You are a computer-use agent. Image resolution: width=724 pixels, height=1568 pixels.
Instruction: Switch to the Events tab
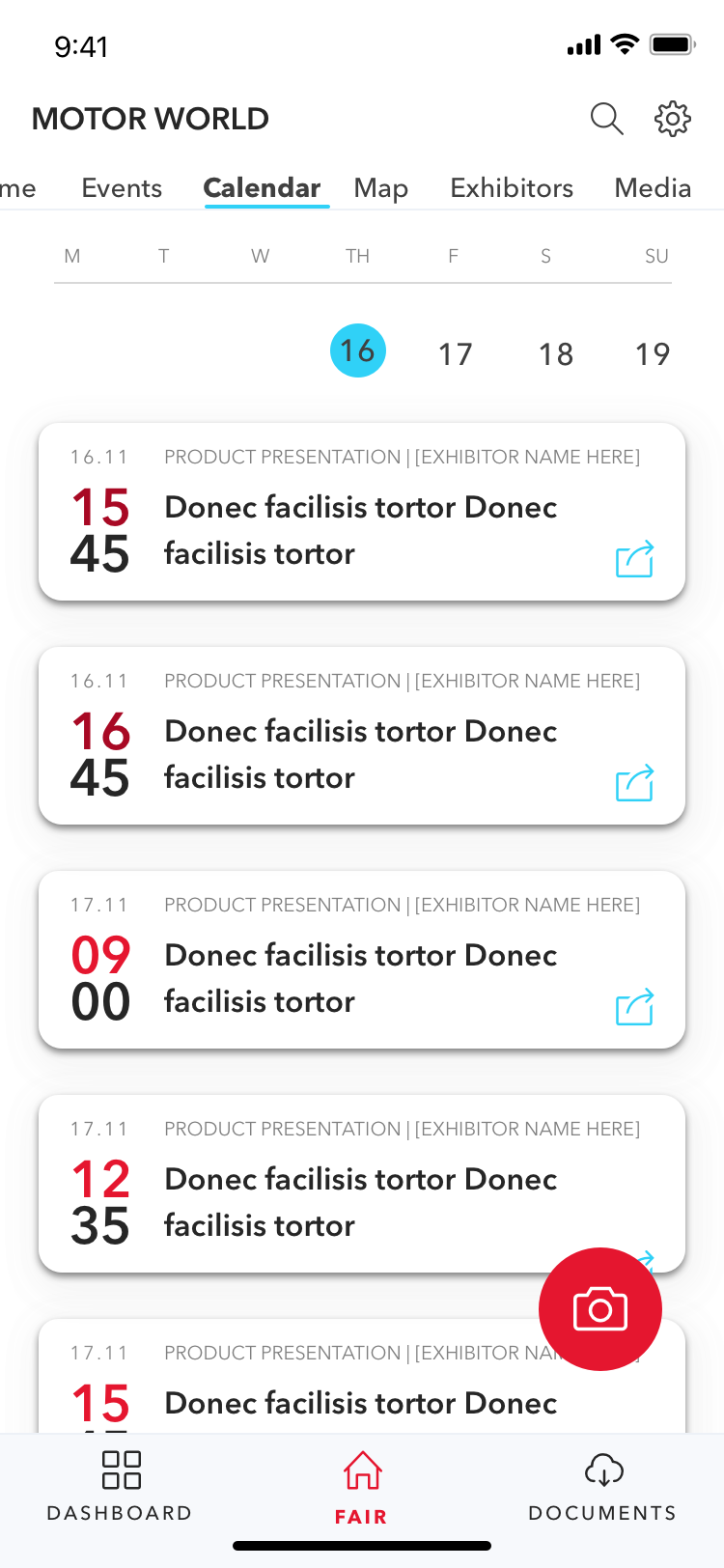point(122,187)
